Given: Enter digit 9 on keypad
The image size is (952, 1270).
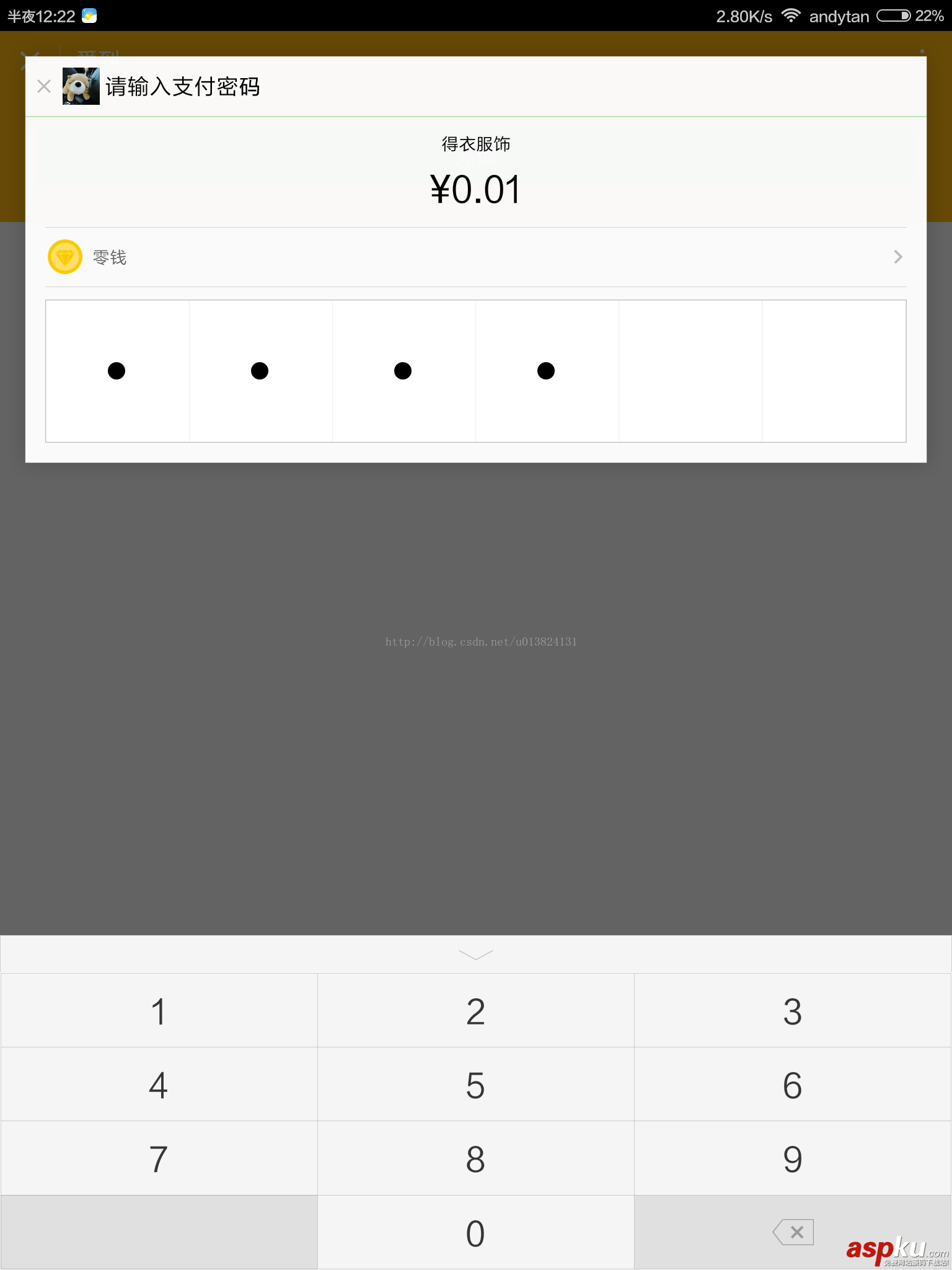Looking at the screenshot, I should 792,1159.
